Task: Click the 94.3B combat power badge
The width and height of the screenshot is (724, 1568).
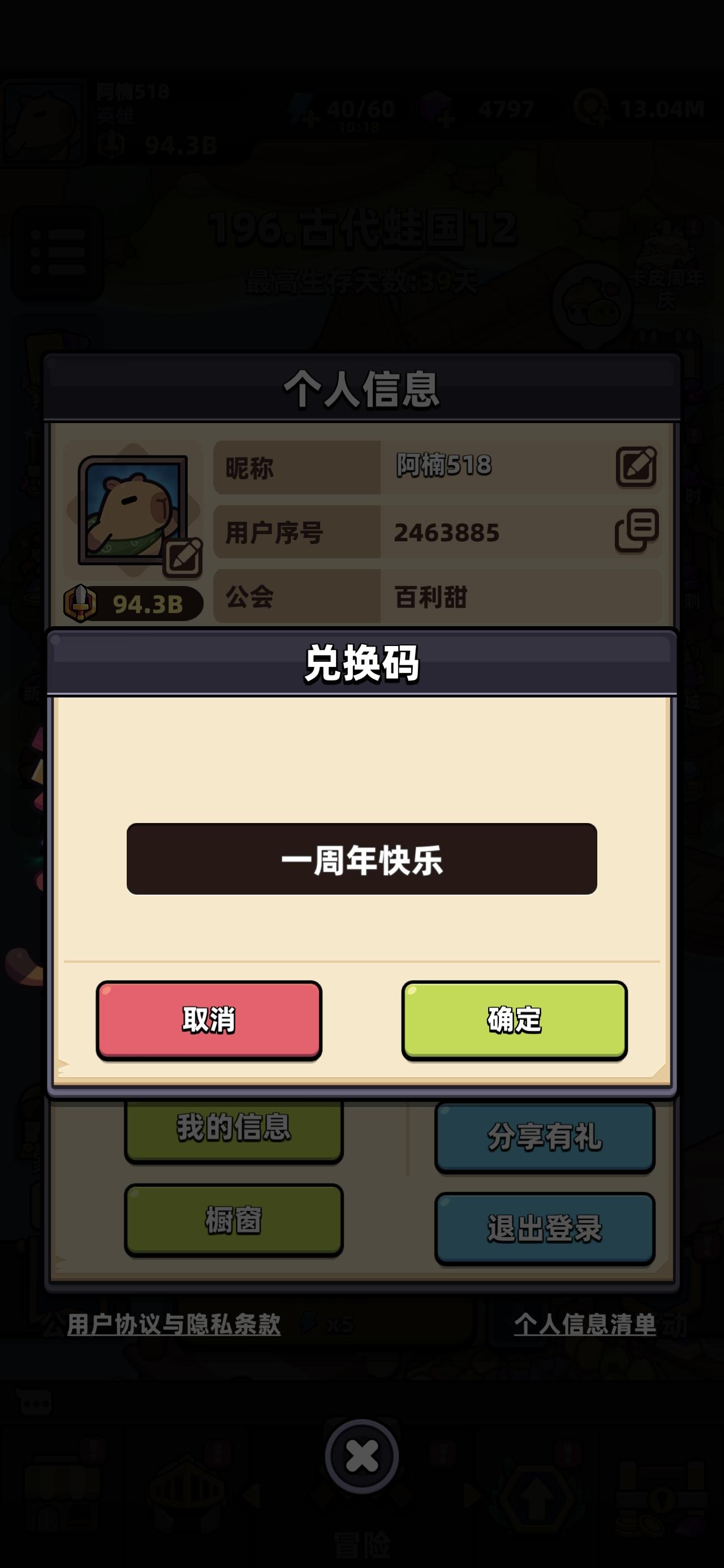Action: (130, 601)
